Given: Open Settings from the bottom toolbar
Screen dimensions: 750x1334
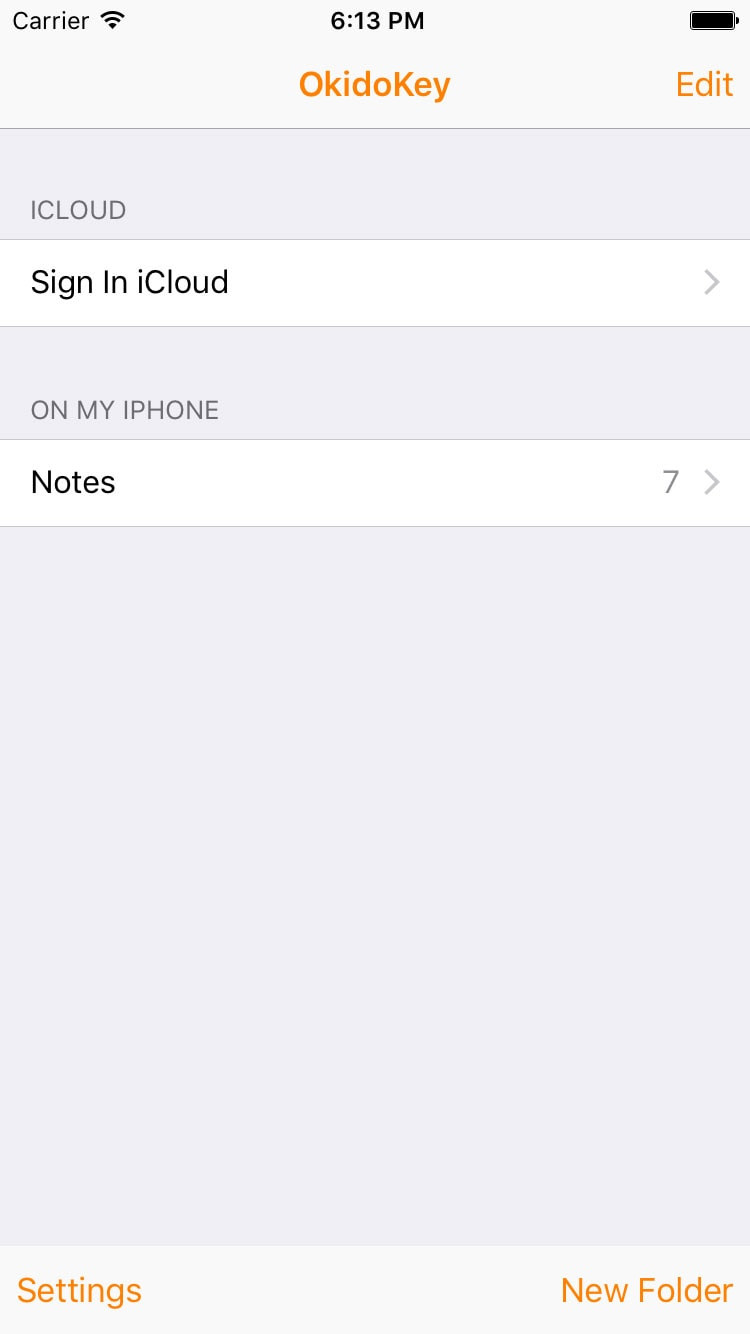Looking at the screenshot, I should point(79,1290).
